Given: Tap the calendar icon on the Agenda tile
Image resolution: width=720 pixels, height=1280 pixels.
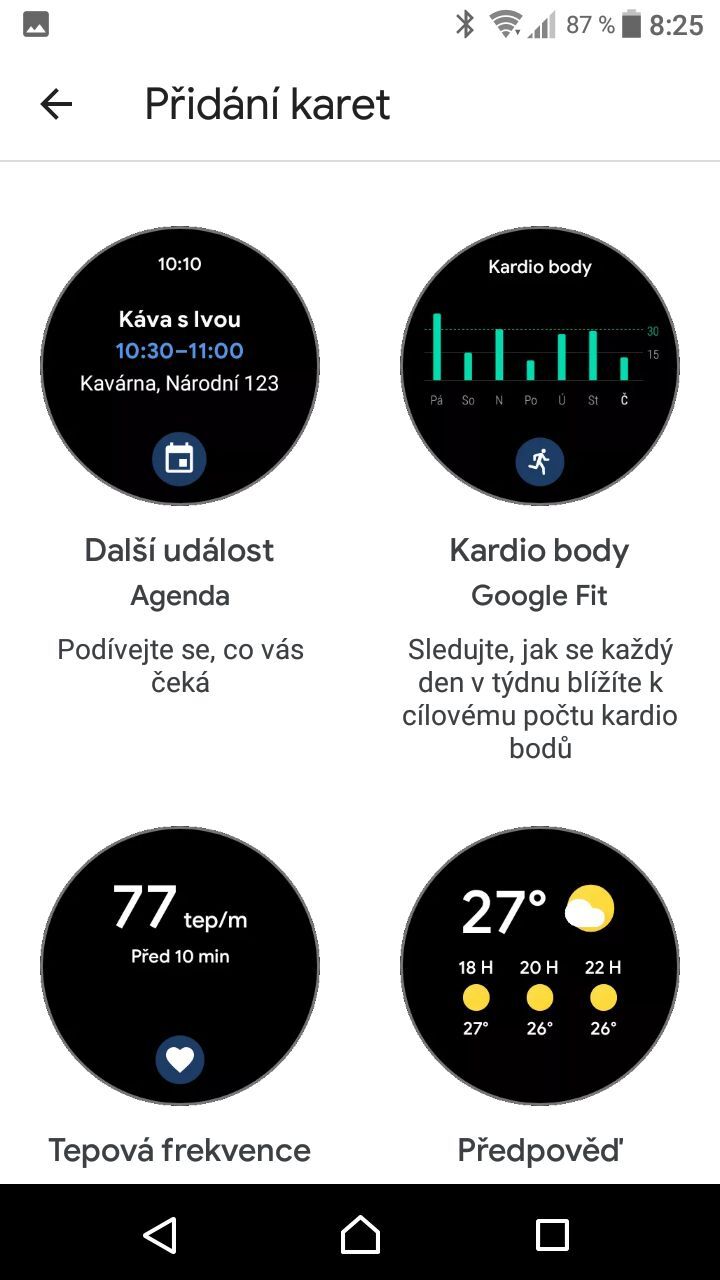Looking at the screenshot, I should (x=179, y=458).
